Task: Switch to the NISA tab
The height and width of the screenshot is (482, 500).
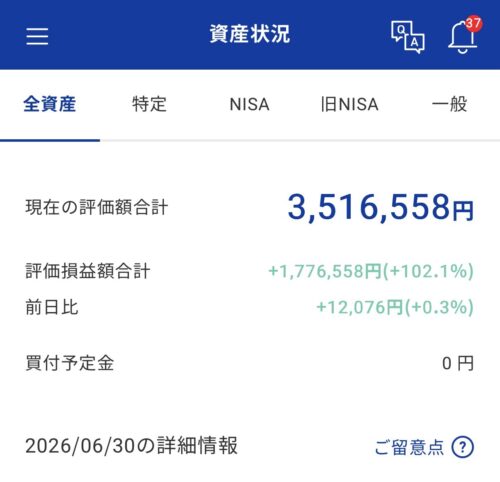Action: [x=249, y=104]
